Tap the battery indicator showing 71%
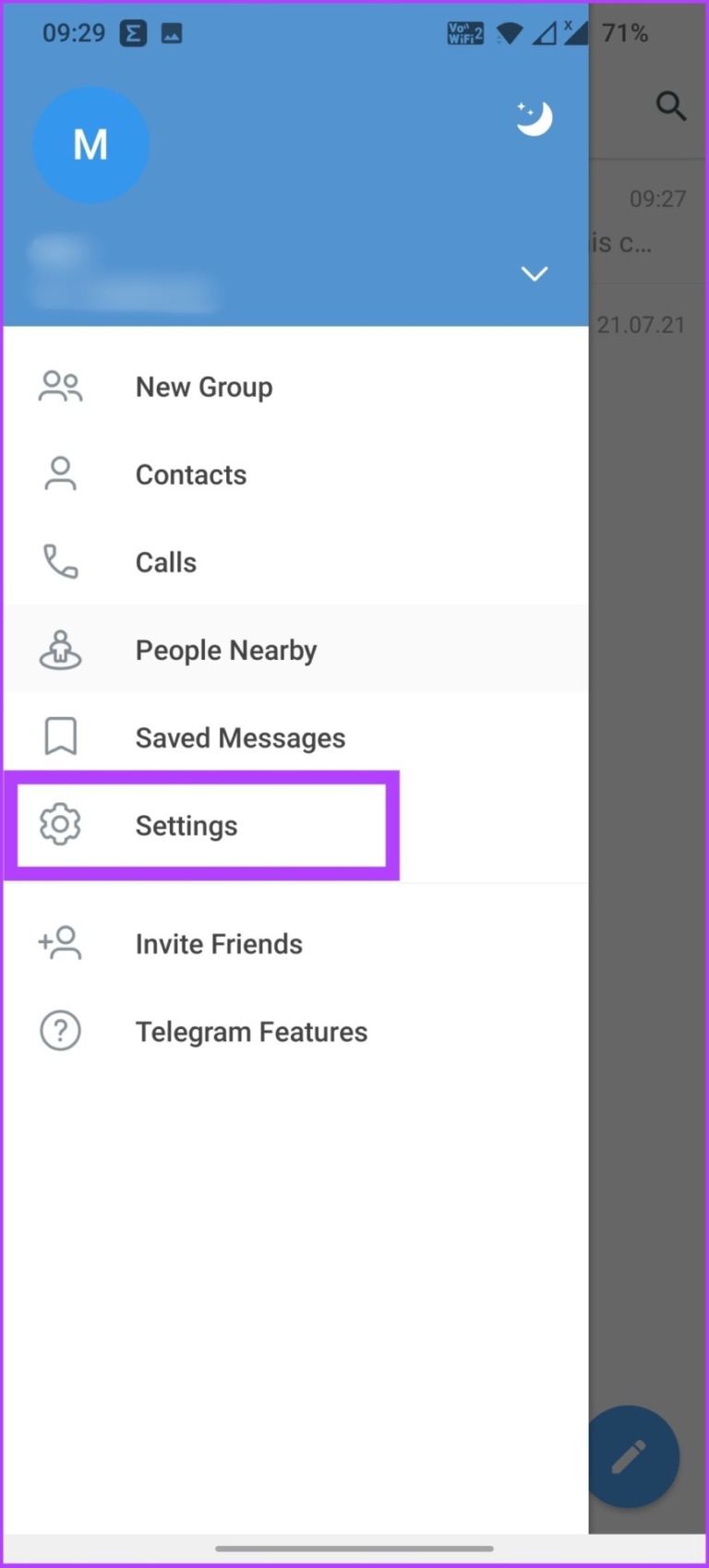 625,32
